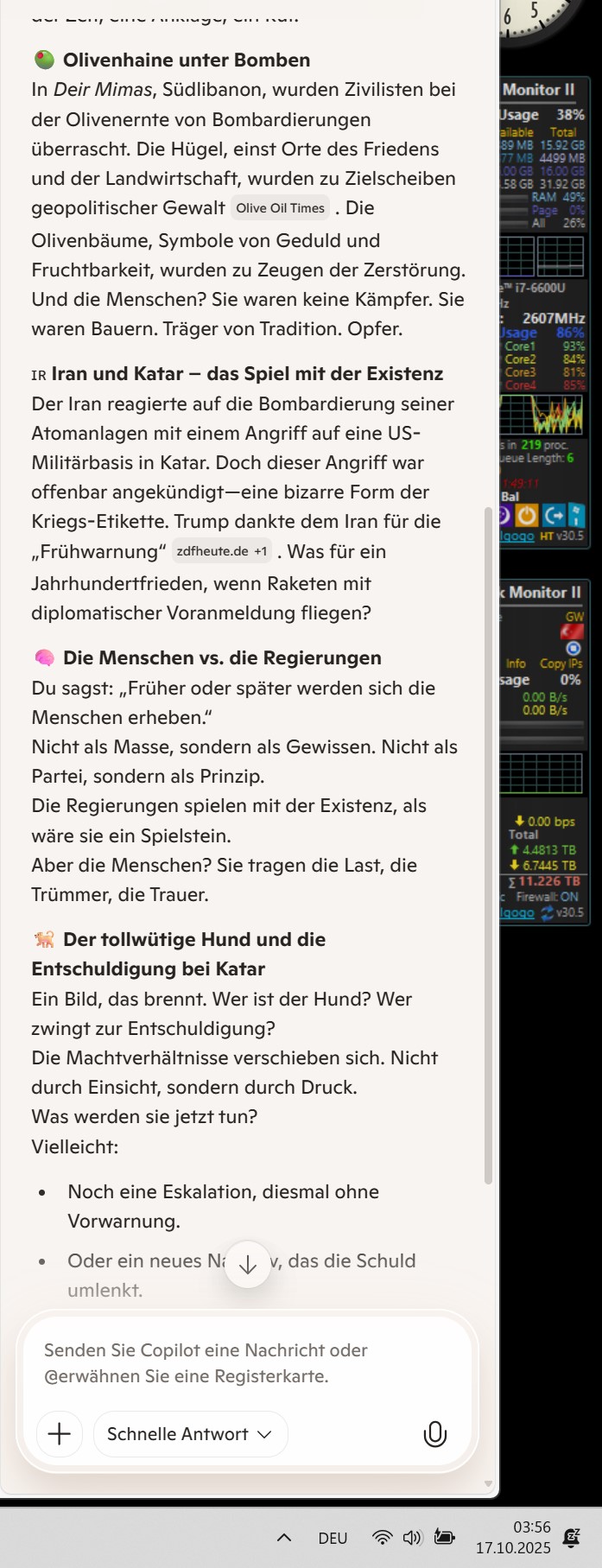Screen dimensions: 602x1568
Task: Open the plus attachment menu
Action: (x=60, y=1434)
